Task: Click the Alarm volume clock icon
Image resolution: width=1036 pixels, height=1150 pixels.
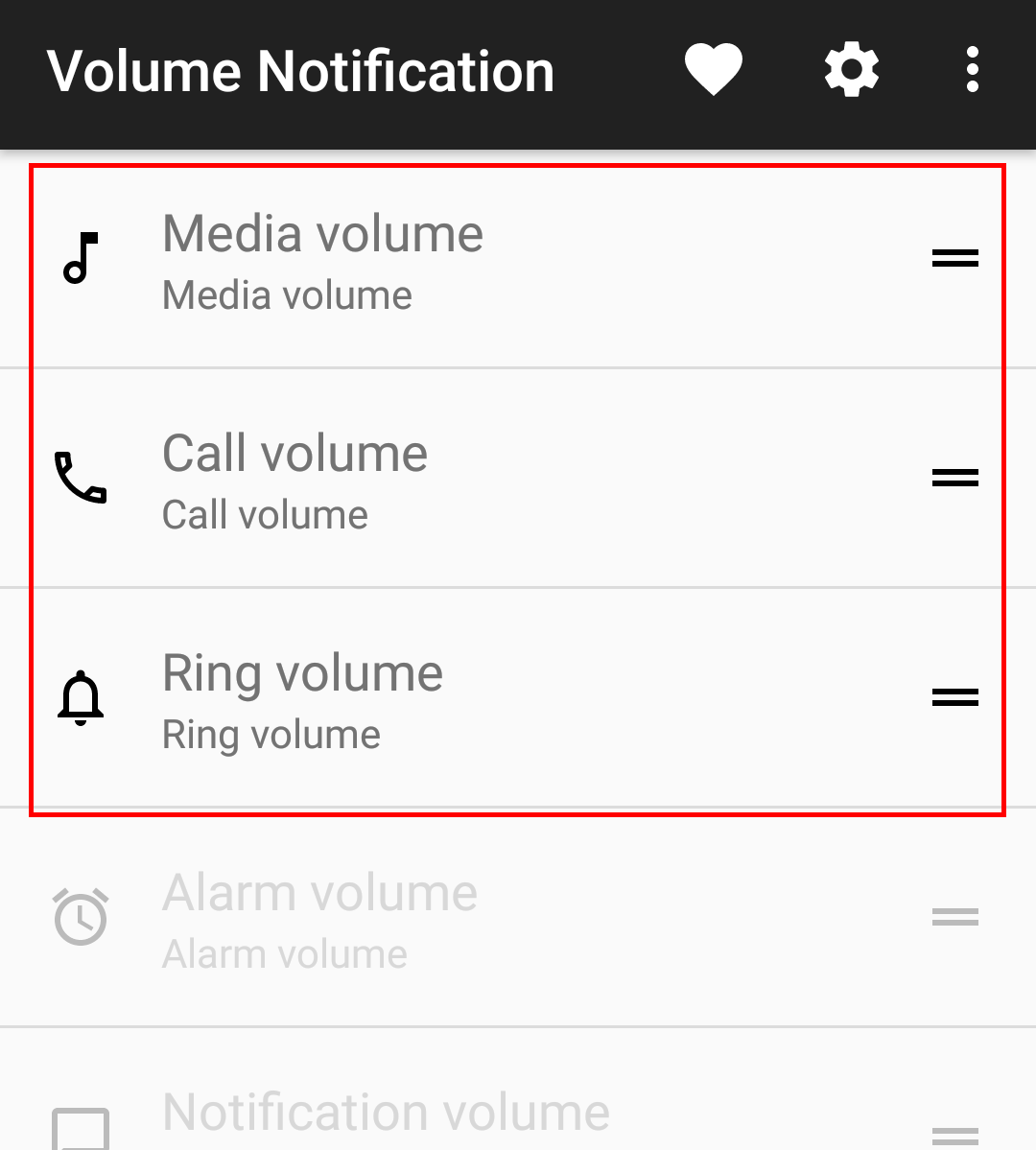Action: [81, 916]
